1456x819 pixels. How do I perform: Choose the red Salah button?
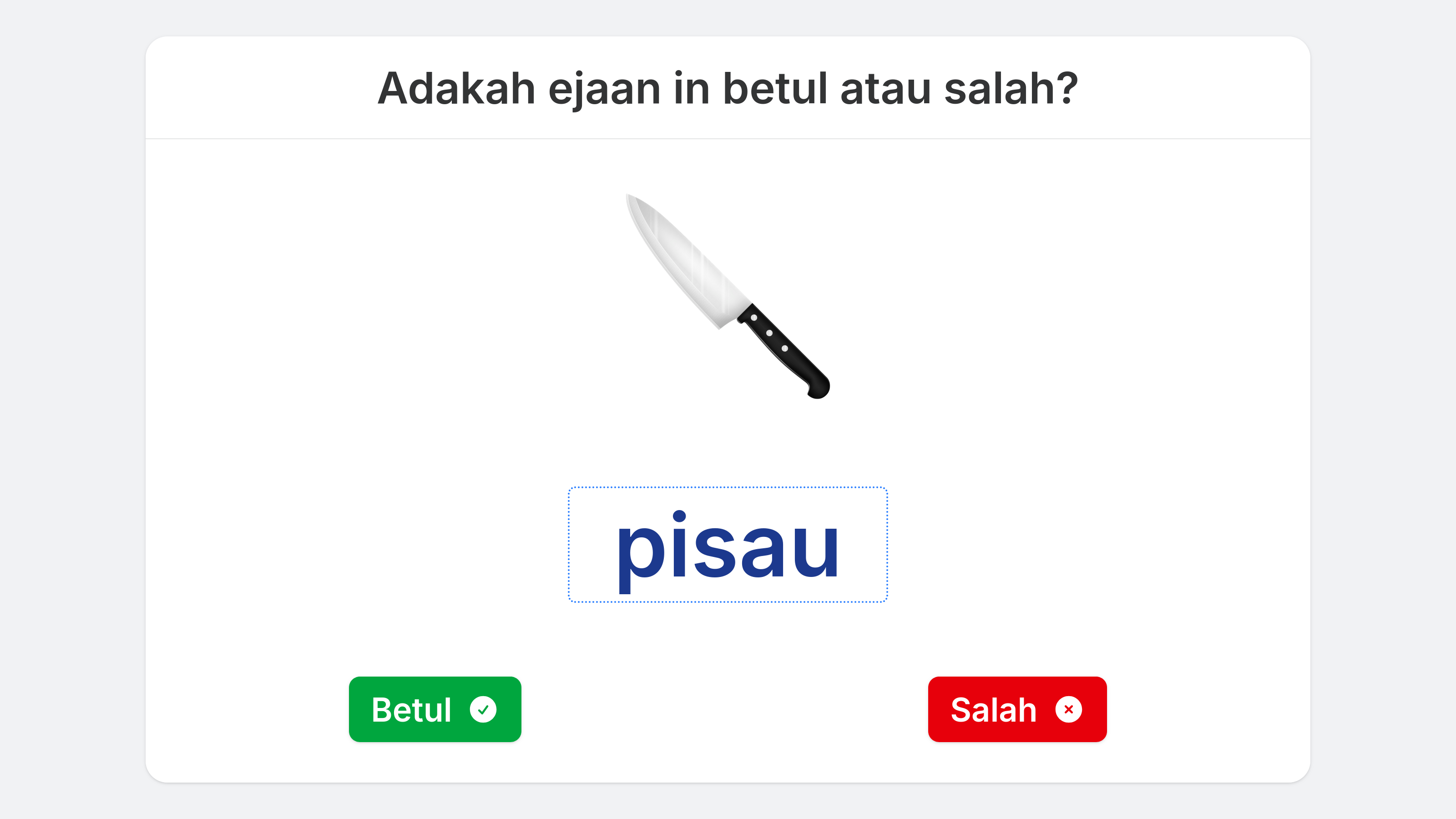[x=1017, y=709]
